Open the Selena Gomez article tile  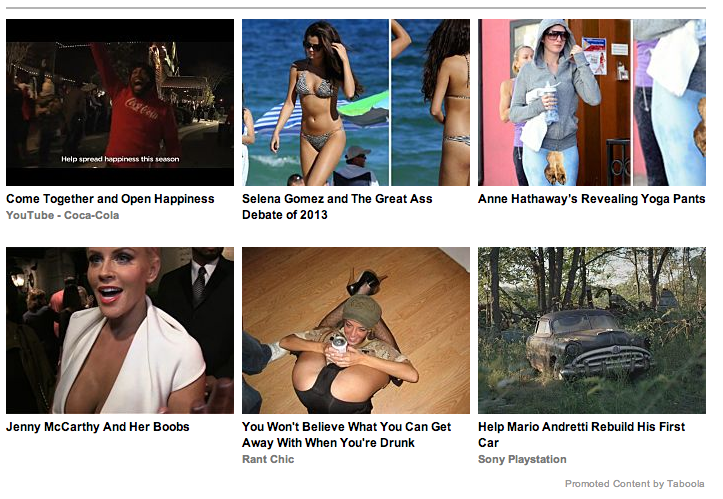(x=355, y=102)
